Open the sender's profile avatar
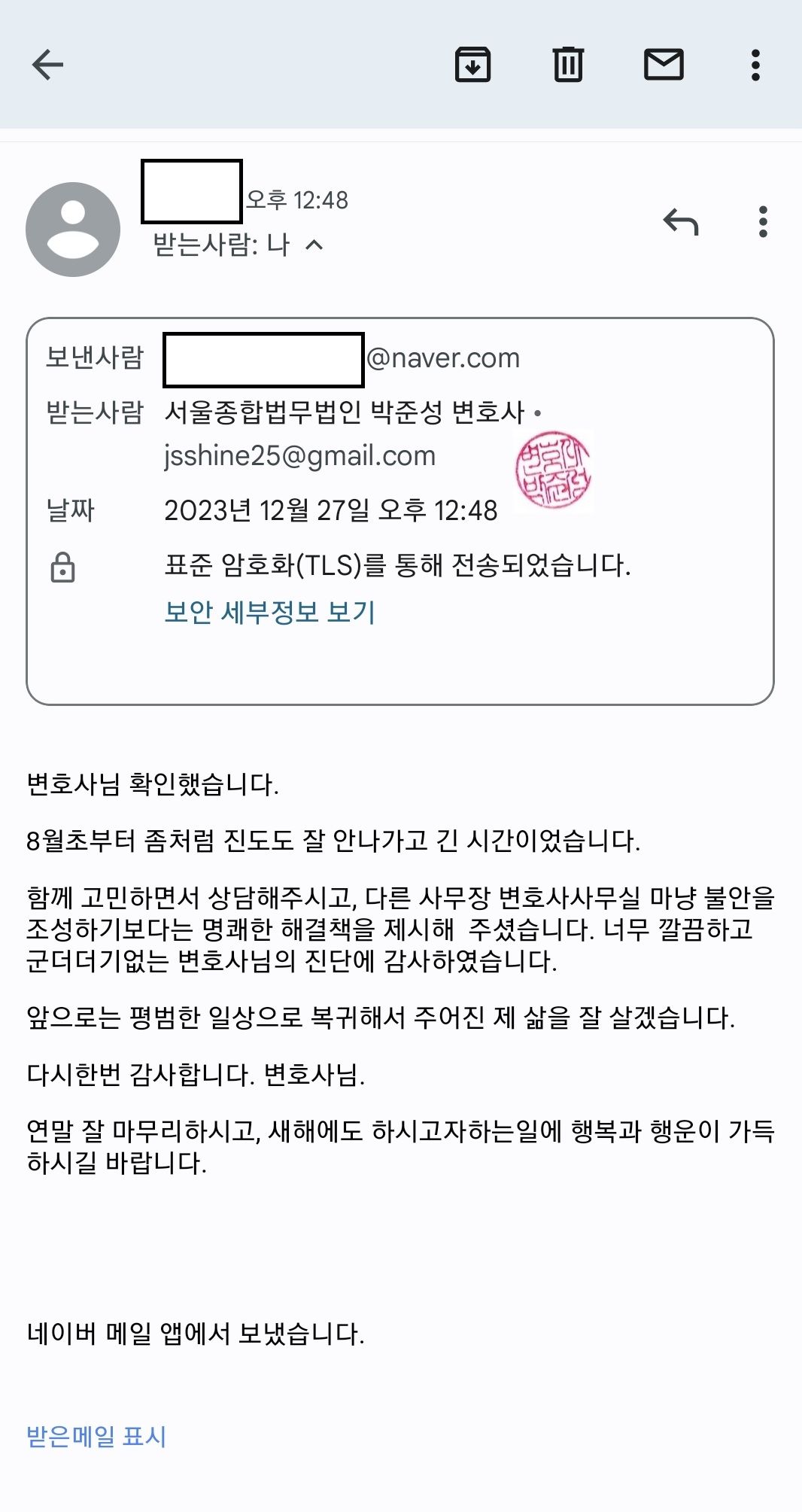Screen dimensions: 802x1512 (73, 230)
